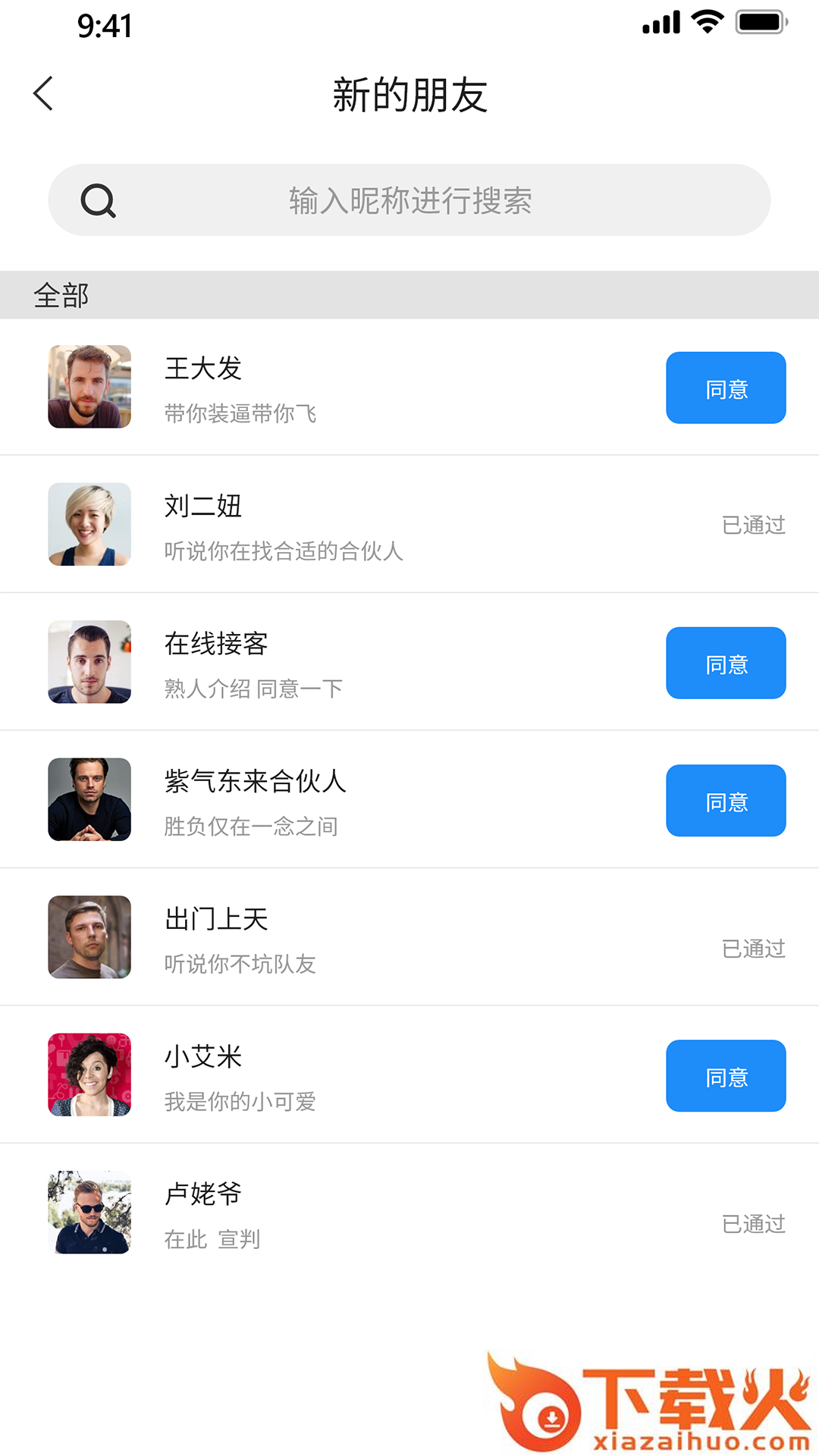Viewport: 819px width, 1456px height.
Task: Accept the friend request from 在线接客
Action: [725, 663]
